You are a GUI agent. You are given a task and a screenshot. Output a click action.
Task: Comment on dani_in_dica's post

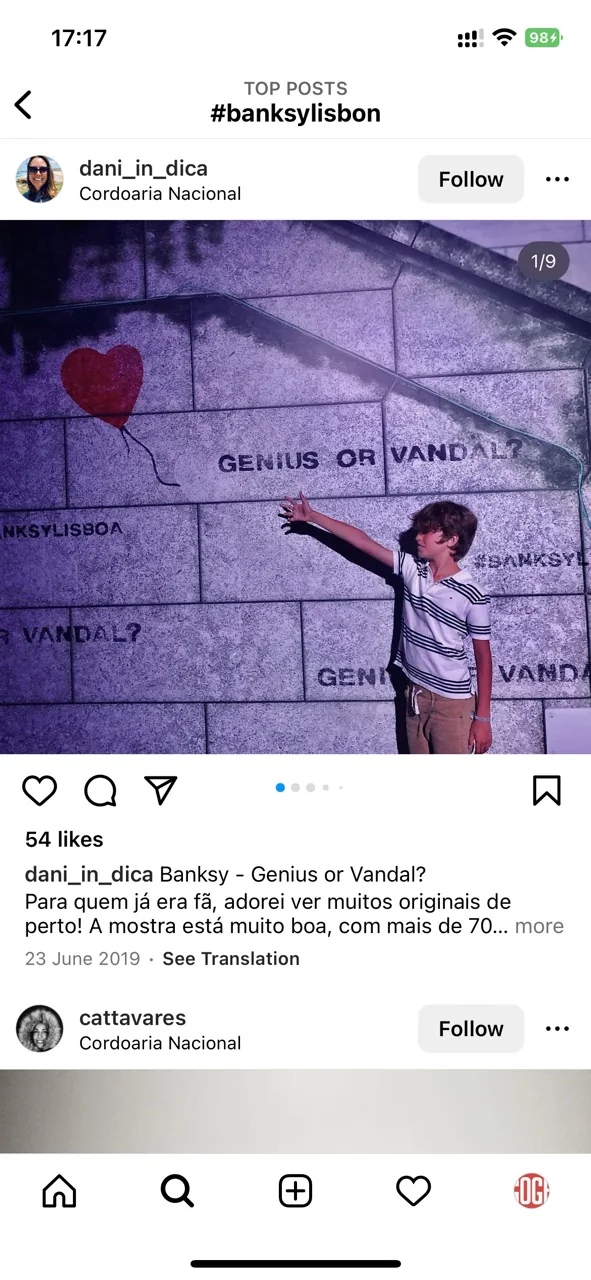[x=100, y=790]
